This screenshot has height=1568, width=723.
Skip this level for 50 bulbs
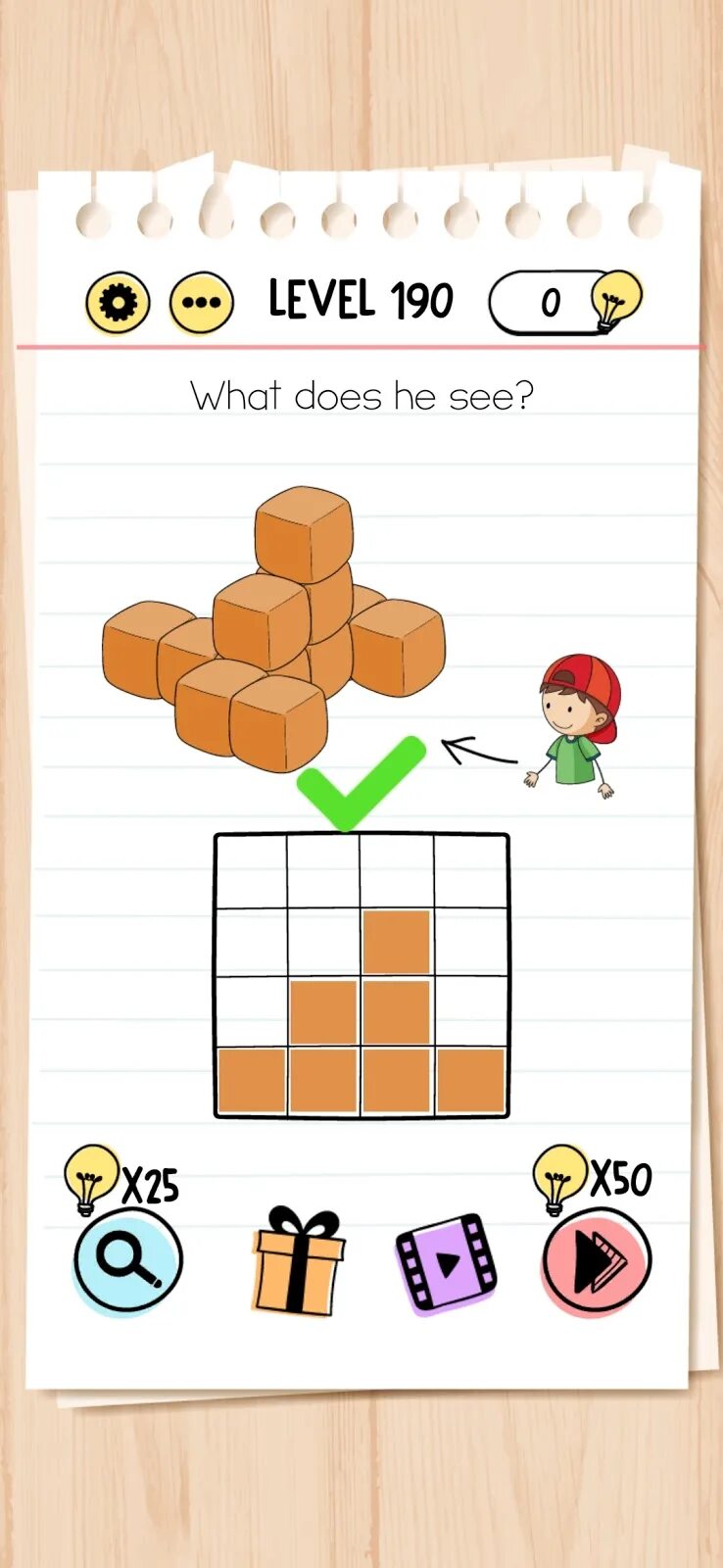click(x=596, y=1261)
